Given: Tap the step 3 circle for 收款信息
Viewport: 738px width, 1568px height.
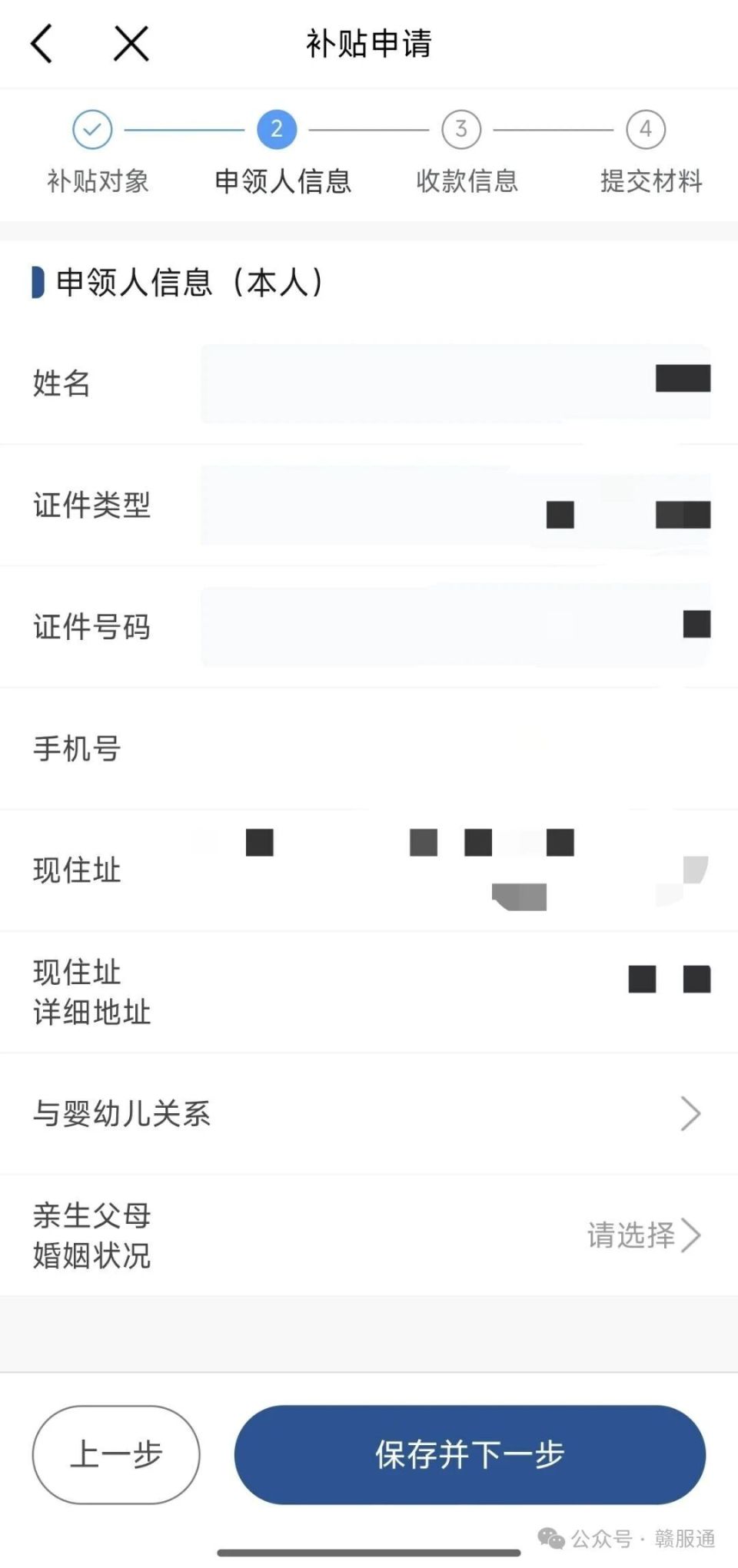Looking at the screenshot, I should click(x=460, y=129).
